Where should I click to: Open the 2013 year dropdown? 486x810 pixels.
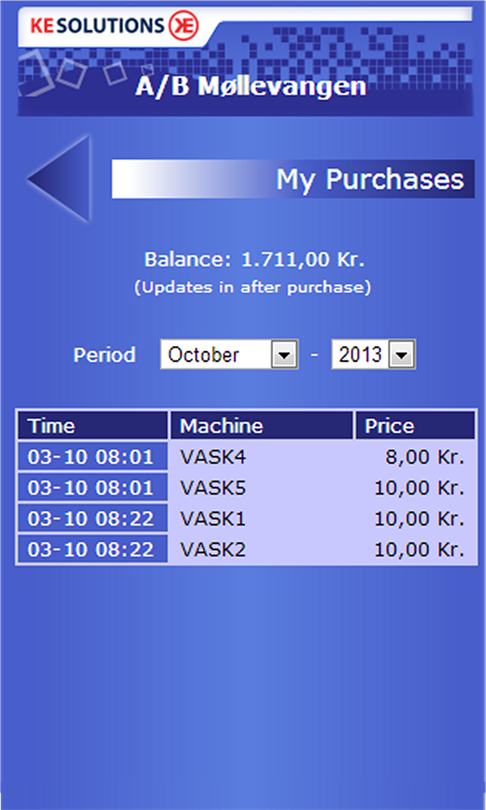(373, 354)
